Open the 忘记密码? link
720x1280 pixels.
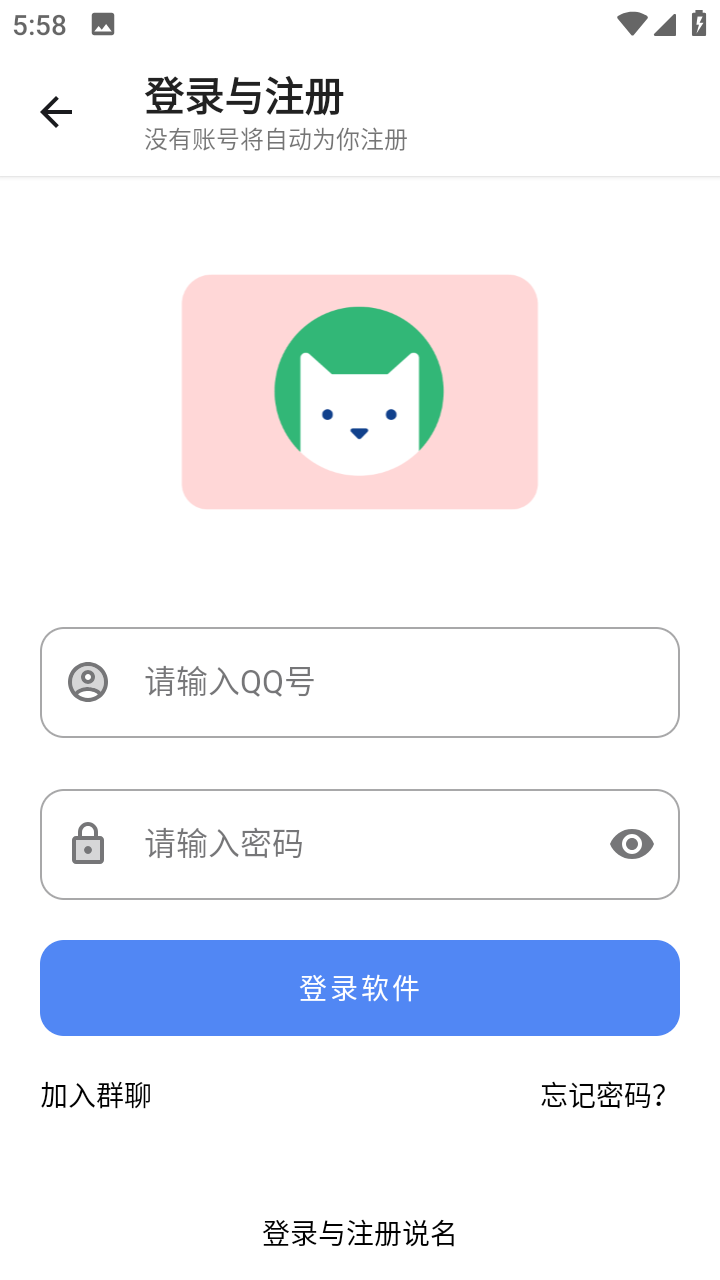(604, 1095)
